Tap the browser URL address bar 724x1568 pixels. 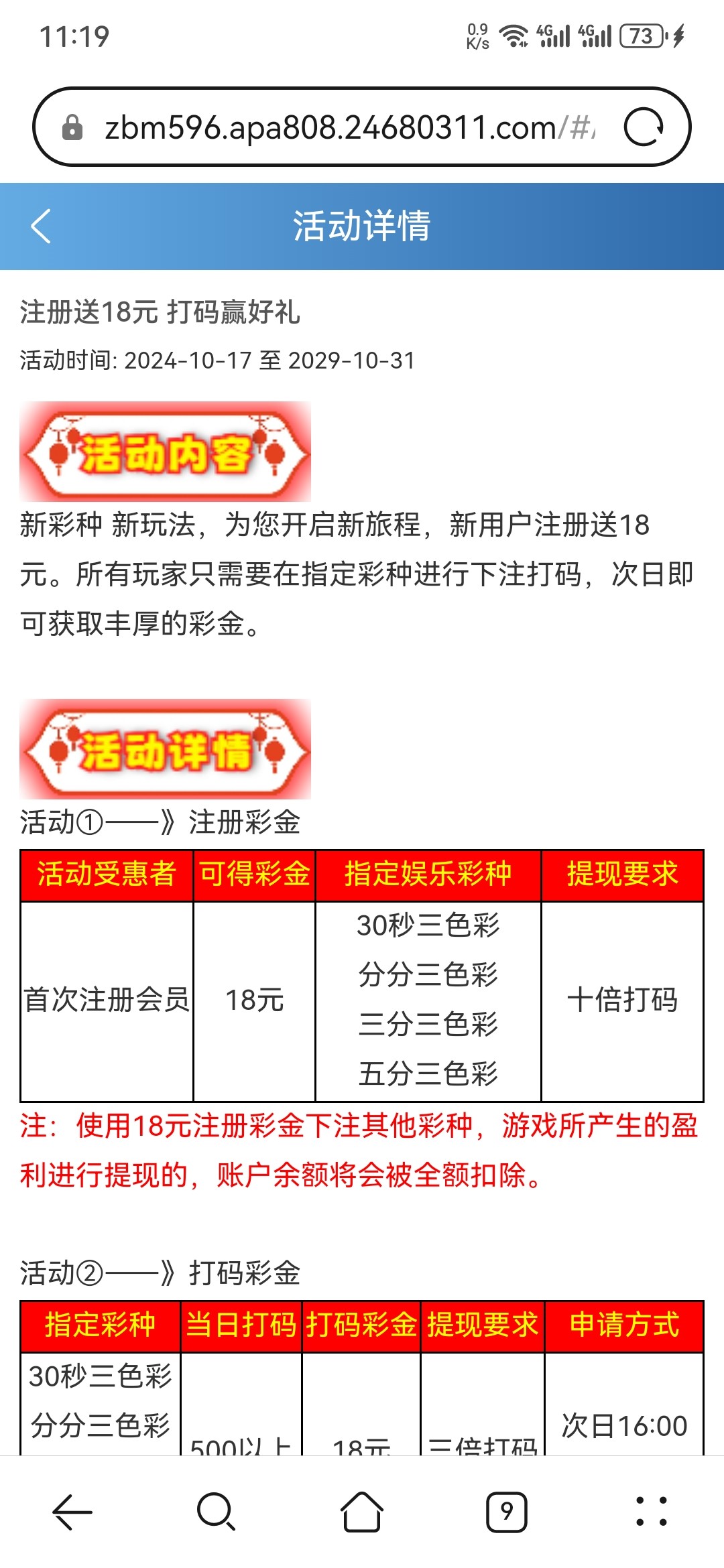[349, 127]
